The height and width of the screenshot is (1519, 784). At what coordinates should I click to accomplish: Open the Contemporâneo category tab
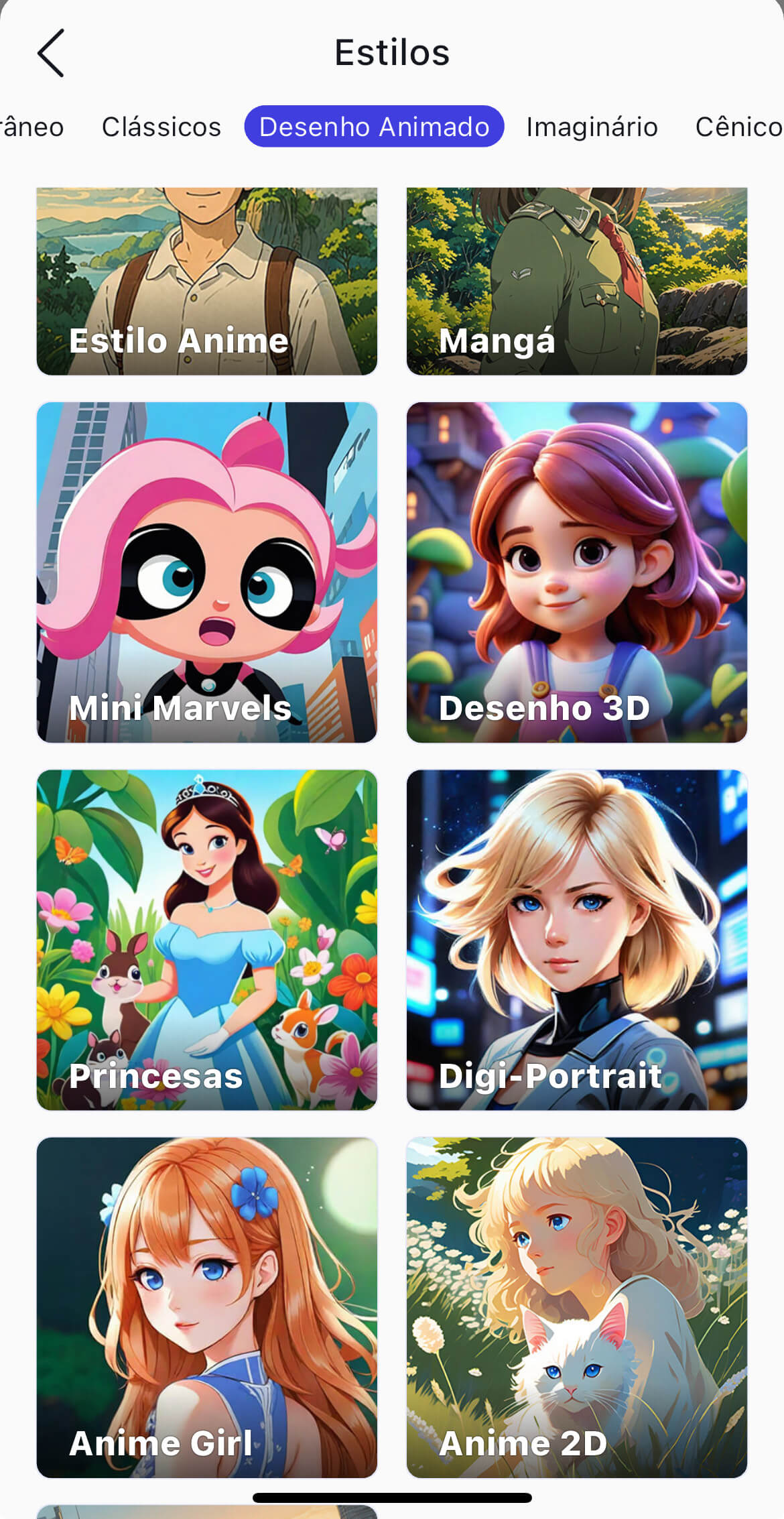click(31, 126)
